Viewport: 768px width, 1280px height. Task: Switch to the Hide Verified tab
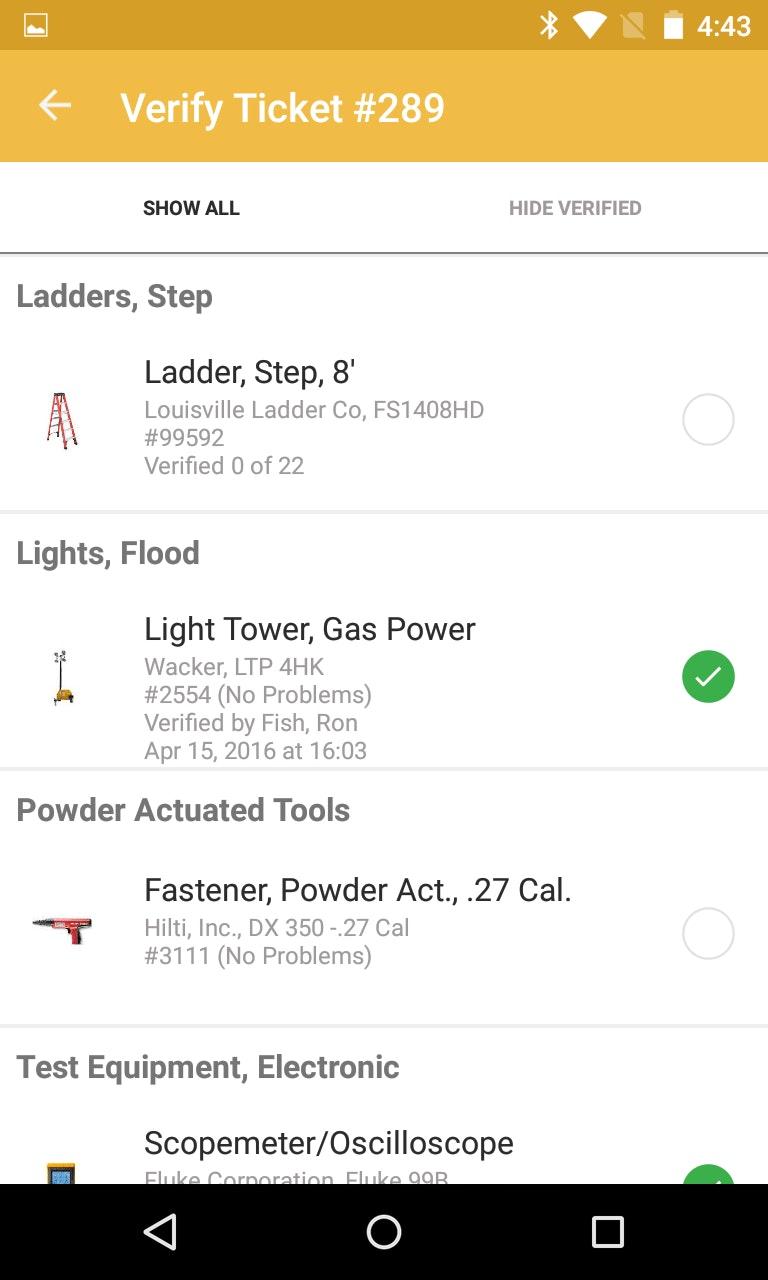point(575,208)
